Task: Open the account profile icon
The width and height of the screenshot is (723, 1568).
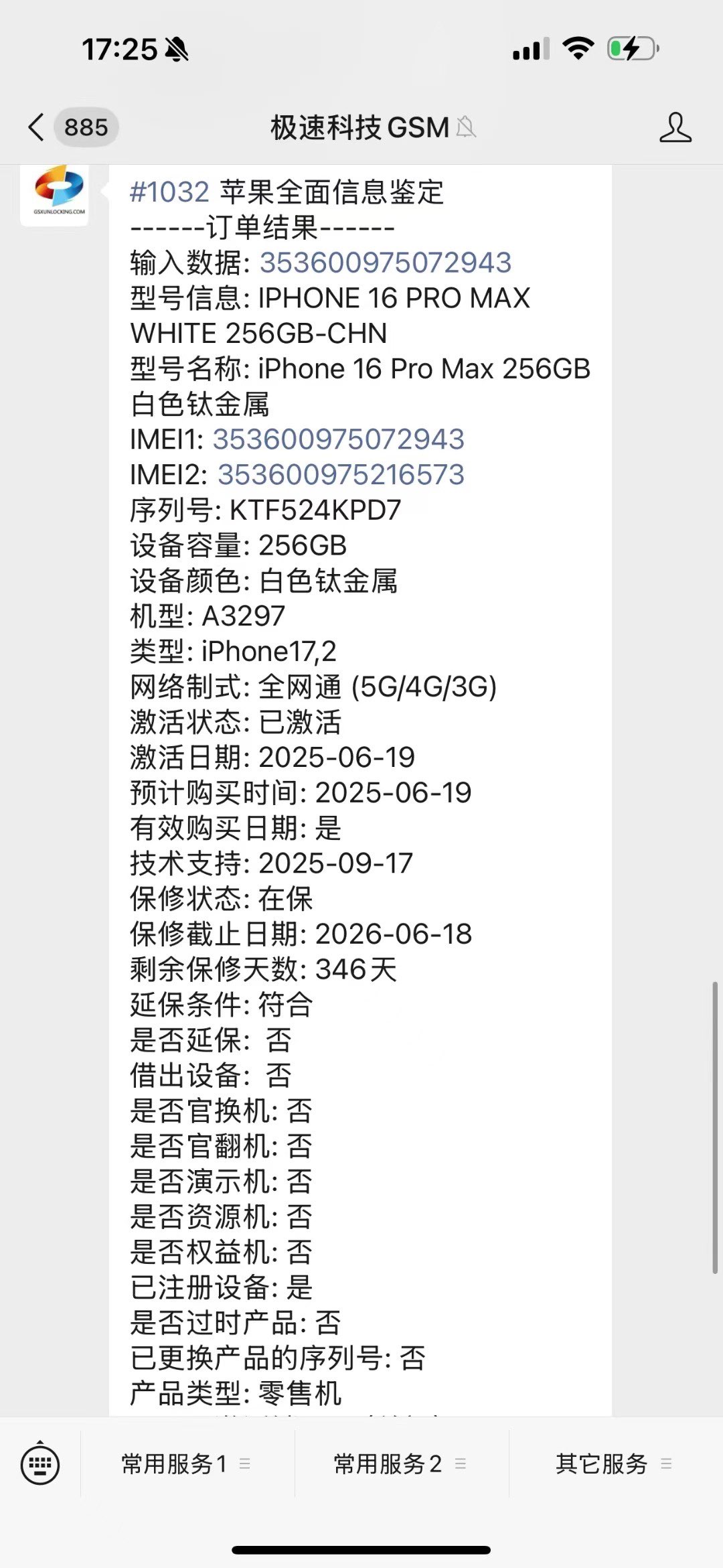Action: point(675,127)
